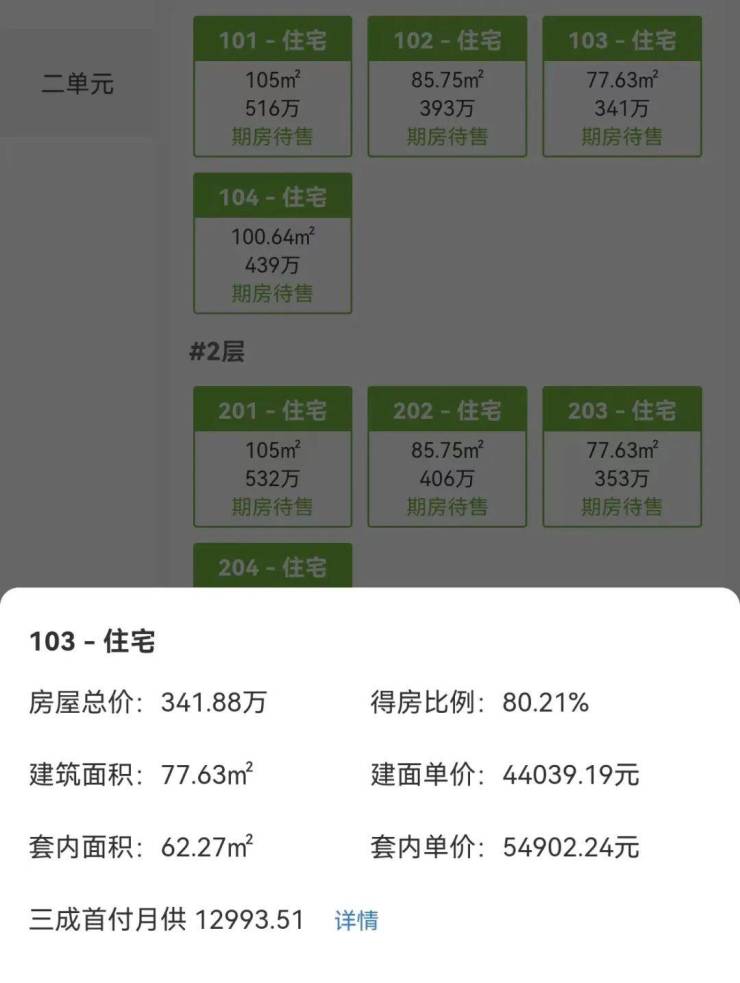Viewport: 740px width, 983px height.
Task: Open unit 201 - 住宅 card
Action: click(272, 457)
